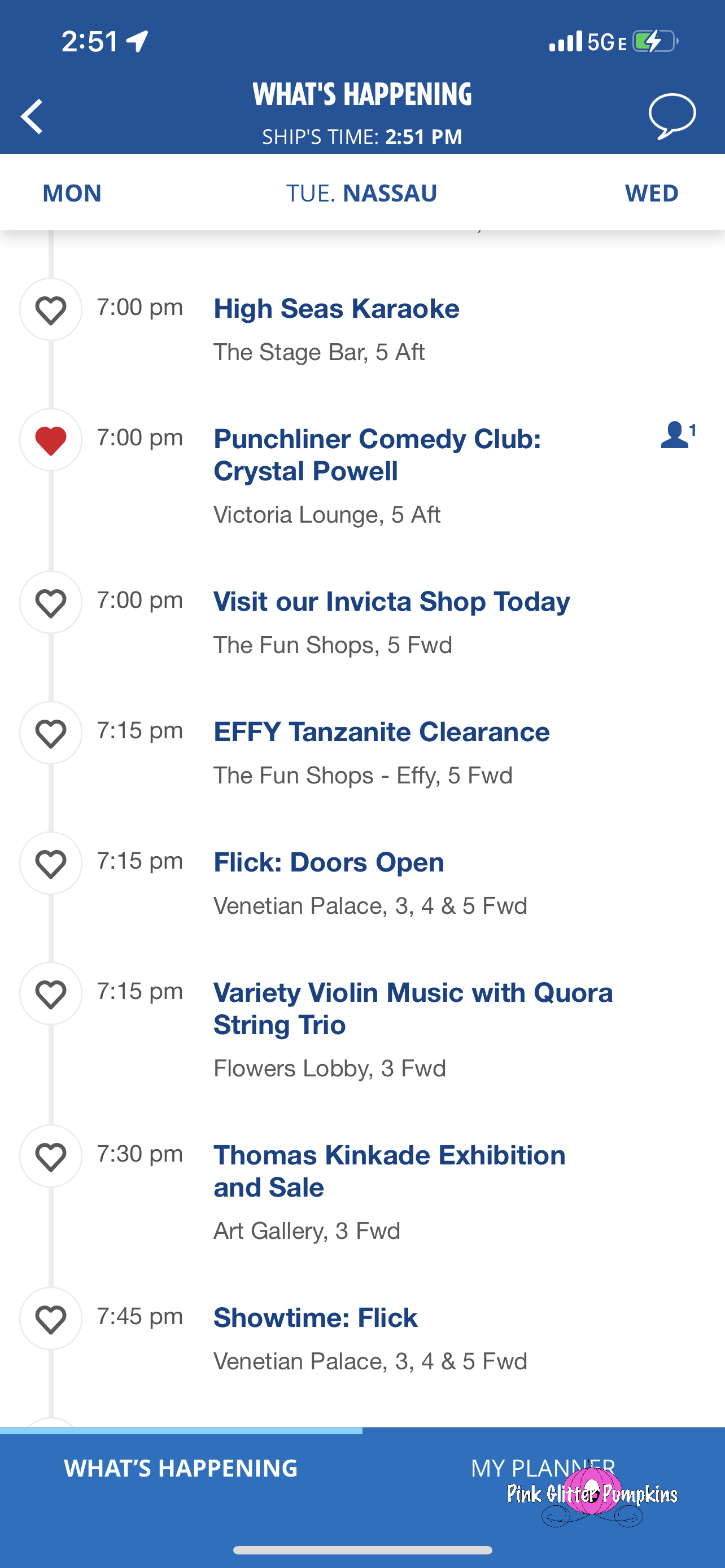Favorite the Variety Violin Music event
The width and height of the screenshot is (725, 1568).
click(x=51, y=993)
